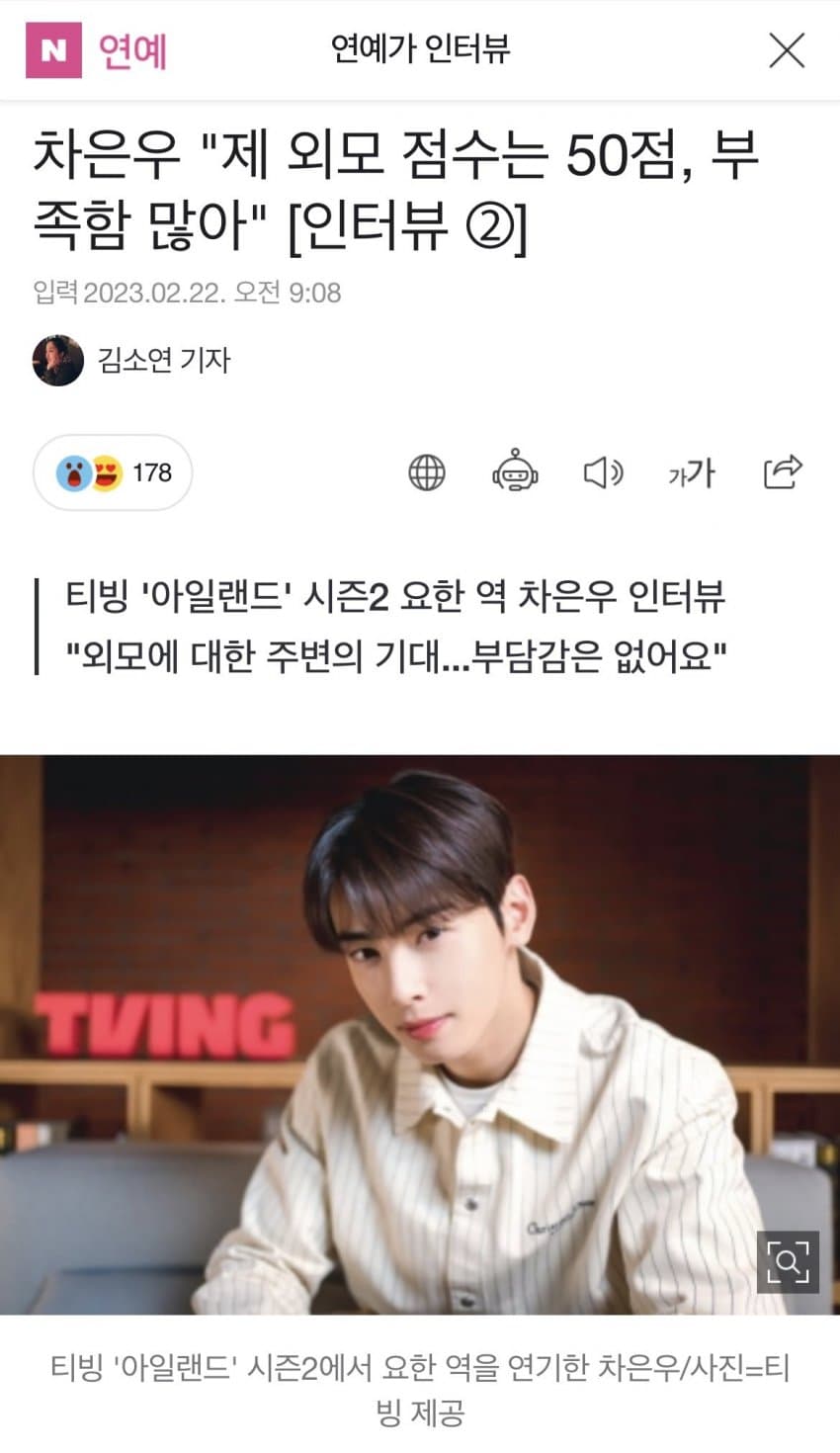Tap the image search icon on the photo

pyautogui.click(x=788, y=1261)
